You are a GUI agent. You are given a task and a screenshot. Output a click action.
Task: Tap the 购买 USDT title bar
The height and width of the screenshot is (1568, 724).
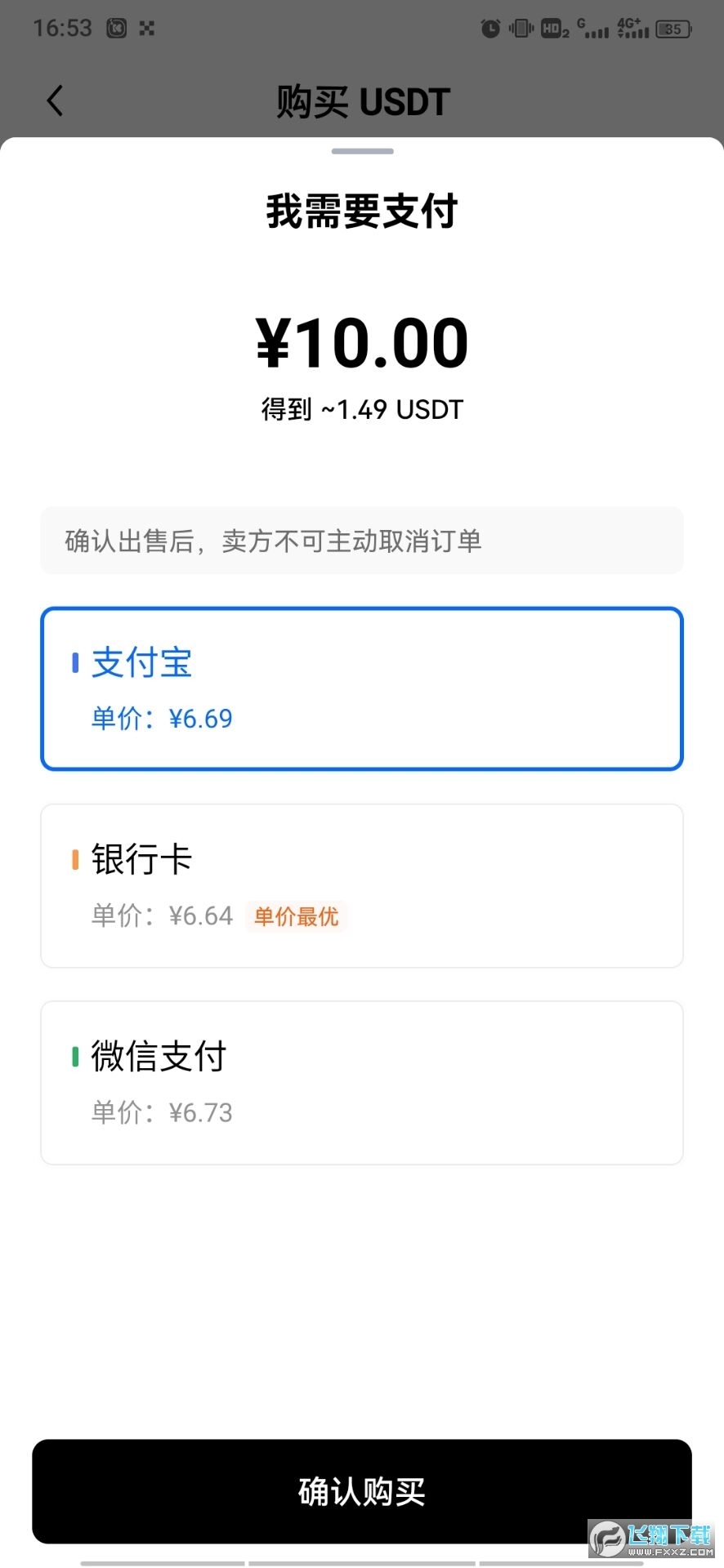pyautogui.click(x=362, y=100)
